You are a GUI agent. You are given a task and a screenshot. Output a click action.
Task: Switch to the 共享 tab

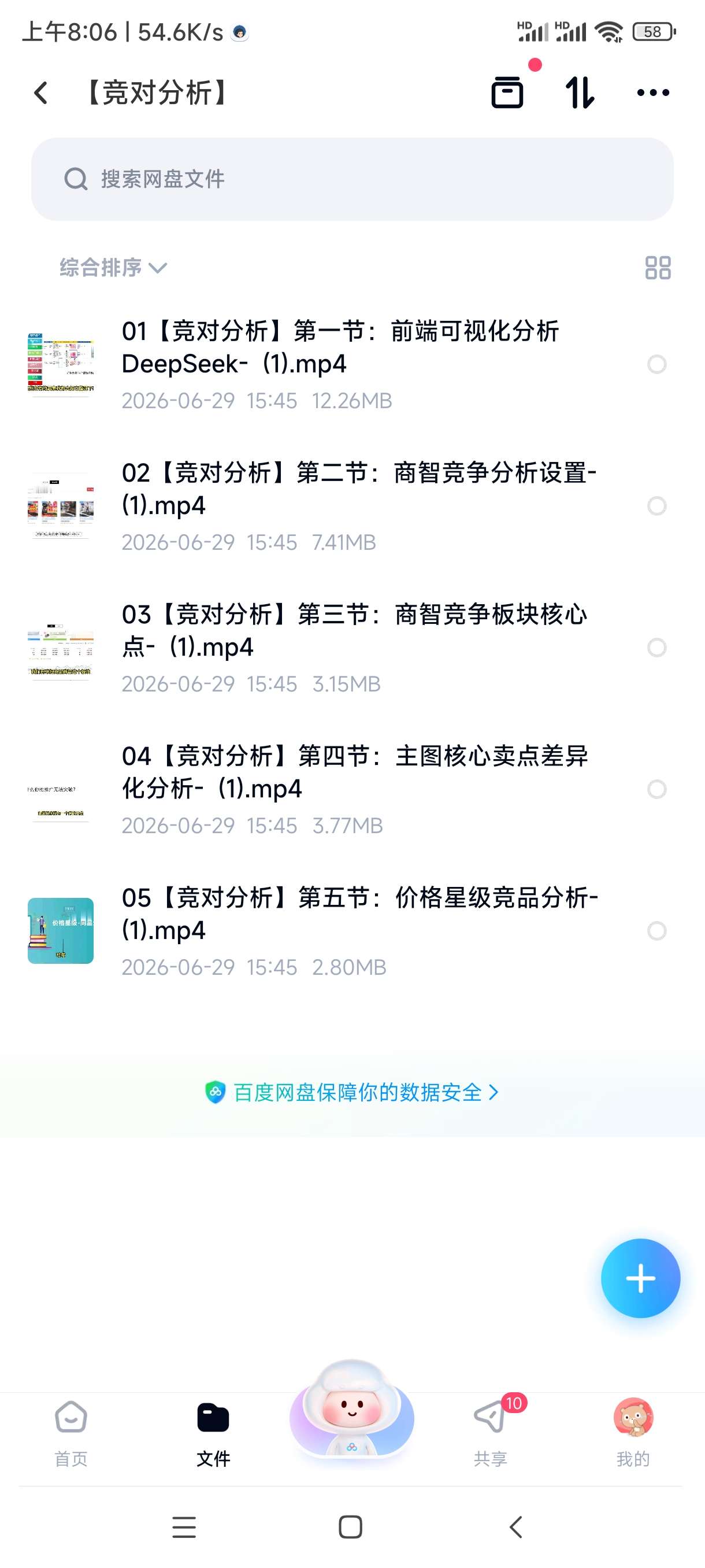[490, 1433]
